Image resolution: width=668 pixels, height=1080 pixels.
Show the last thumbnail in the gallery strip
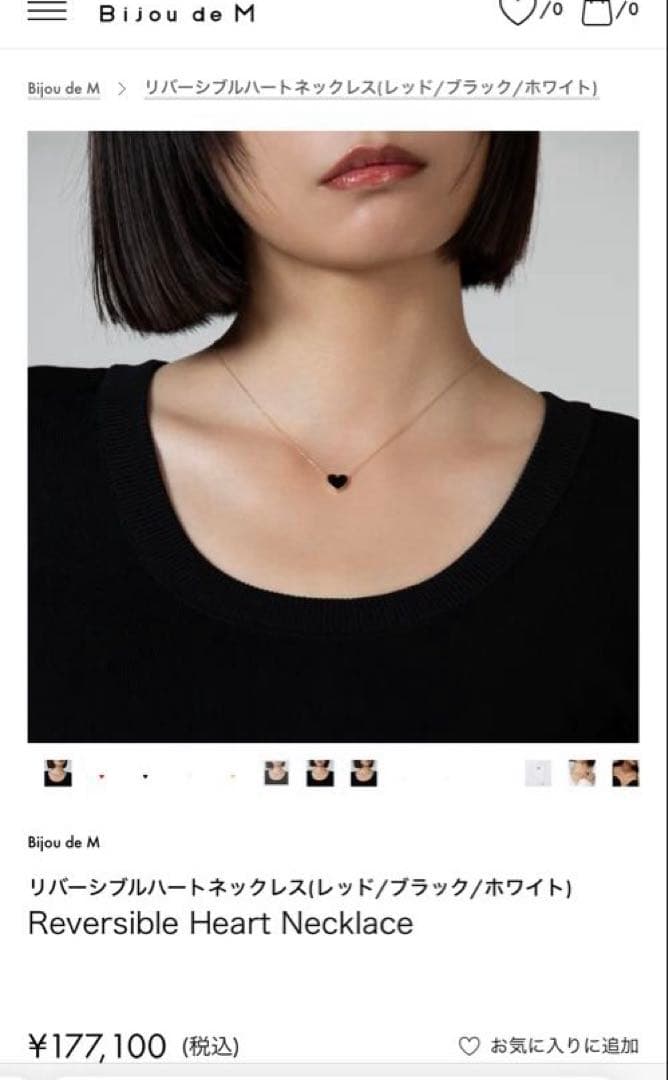point(626,773)
